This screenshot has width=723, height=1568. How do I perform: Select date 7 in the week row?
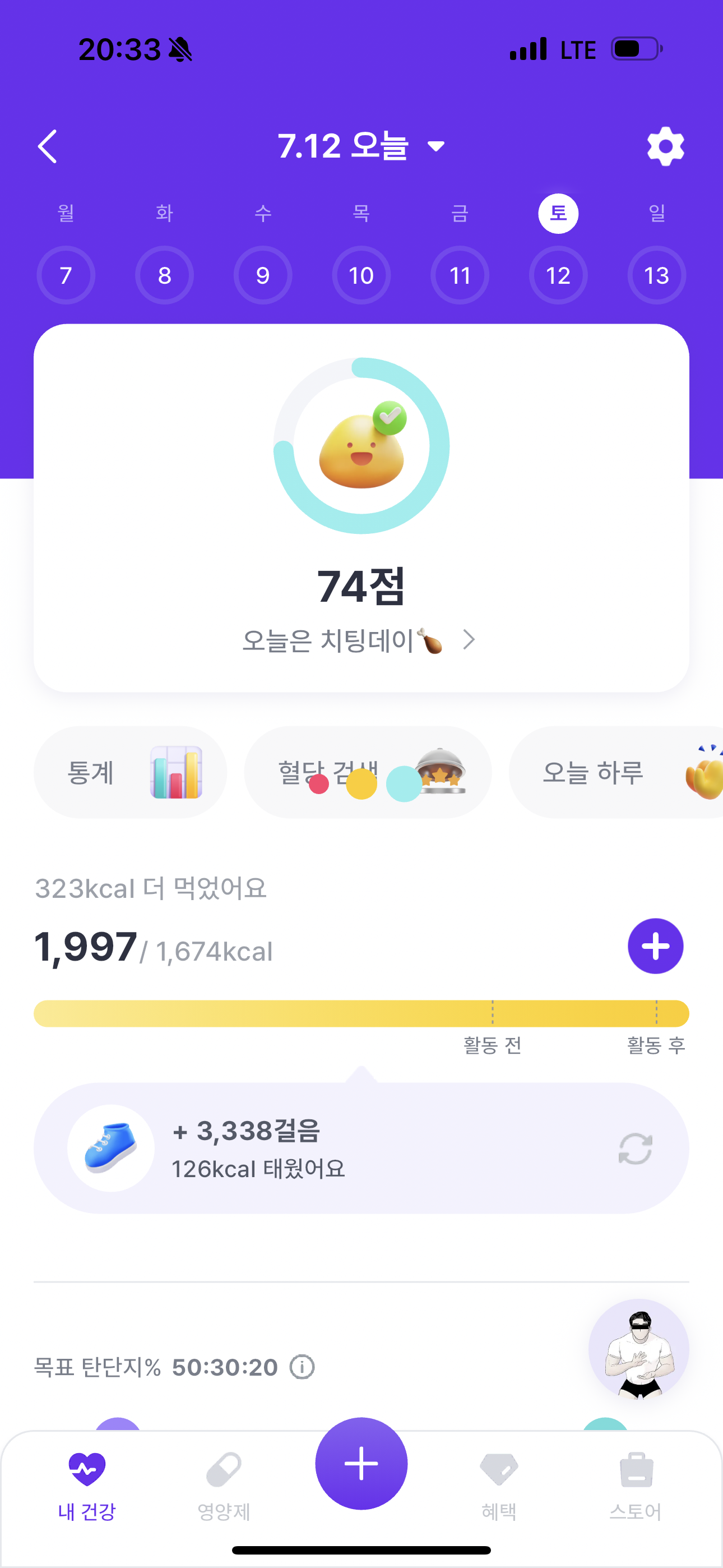(66, 276)
